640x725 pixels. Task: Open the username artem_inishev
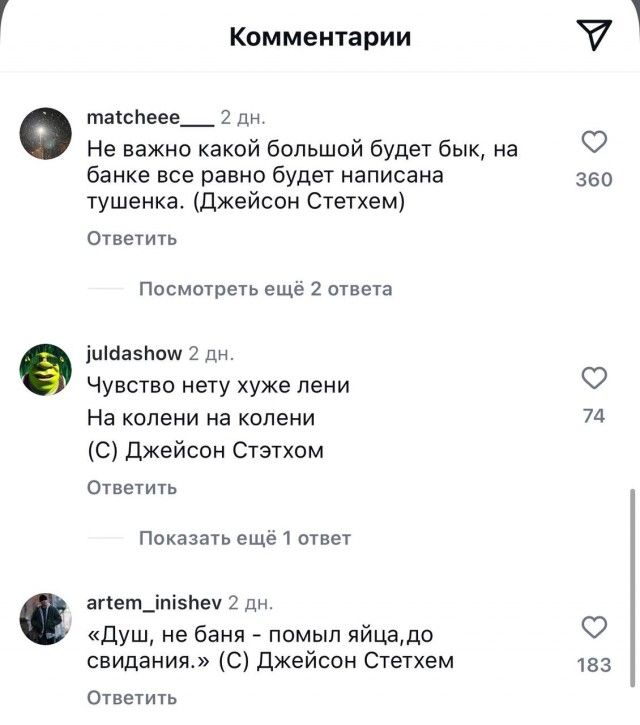[154, 602]
